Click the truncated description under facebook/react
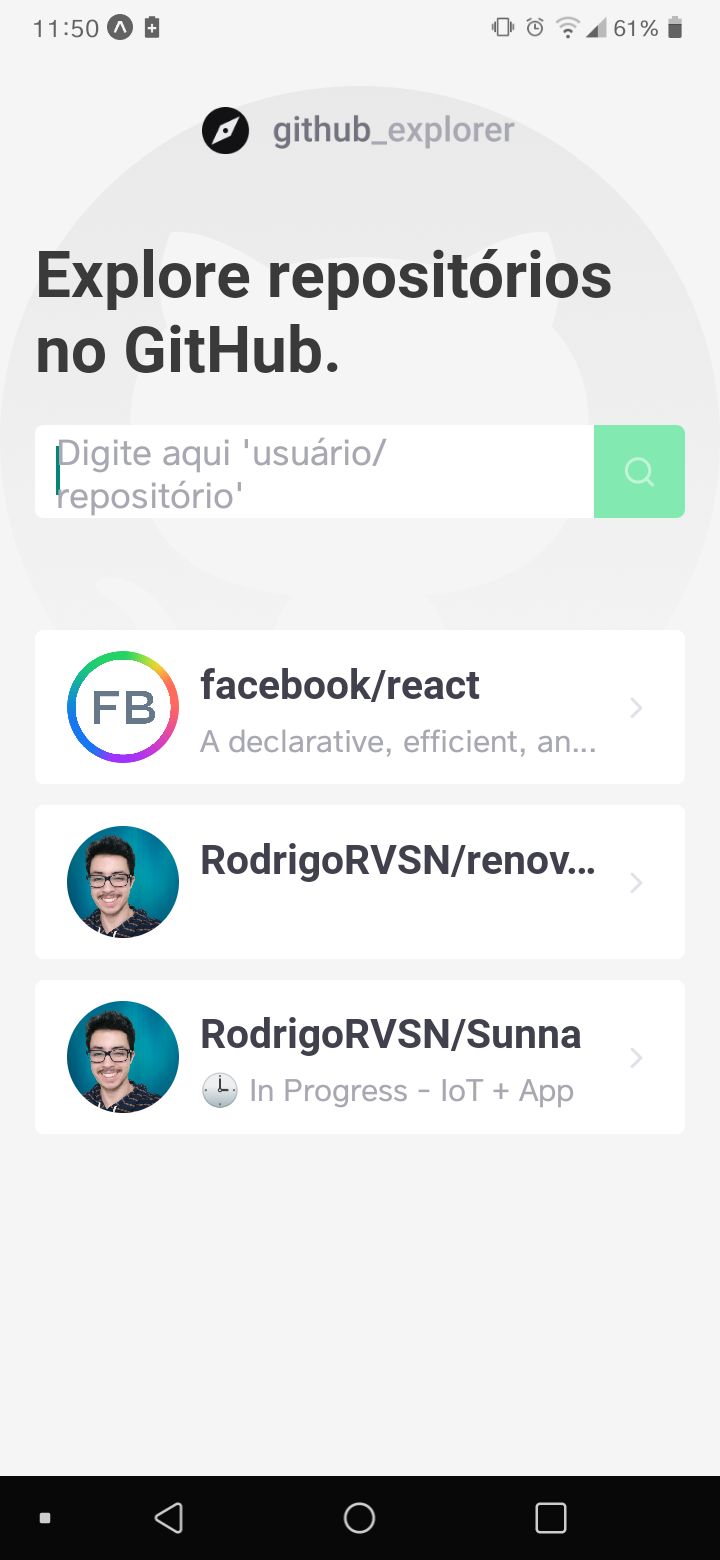The height and width of the screenshot is (1560, 720). (398, 741)
